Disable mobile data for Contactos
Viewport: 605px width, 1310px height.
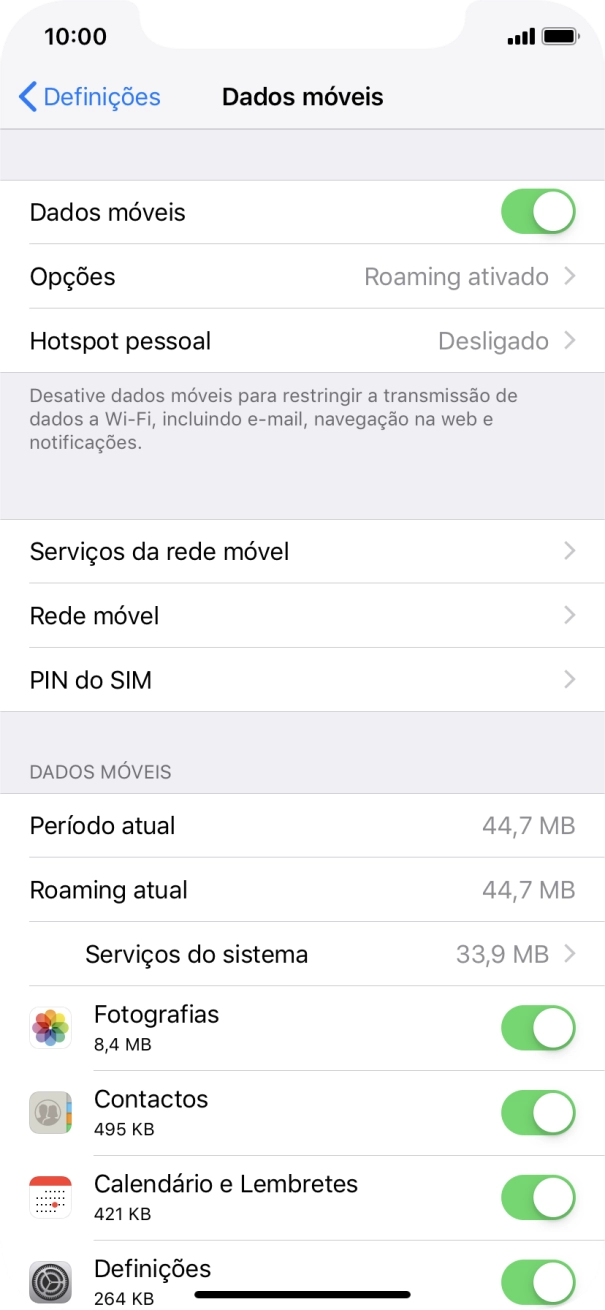[538, 1113]
